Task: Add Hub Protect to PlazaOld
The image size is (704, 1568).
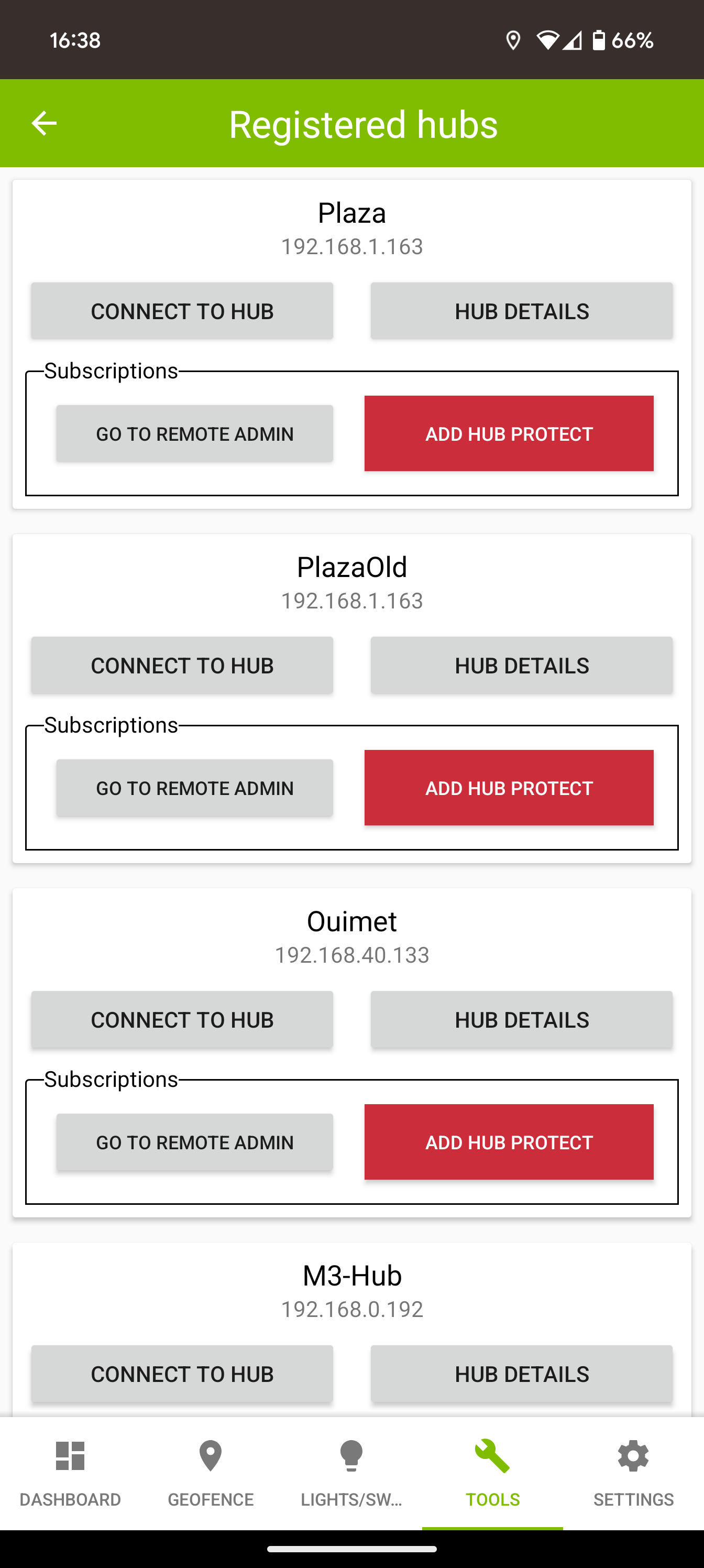Action: (x=509, y=788)
